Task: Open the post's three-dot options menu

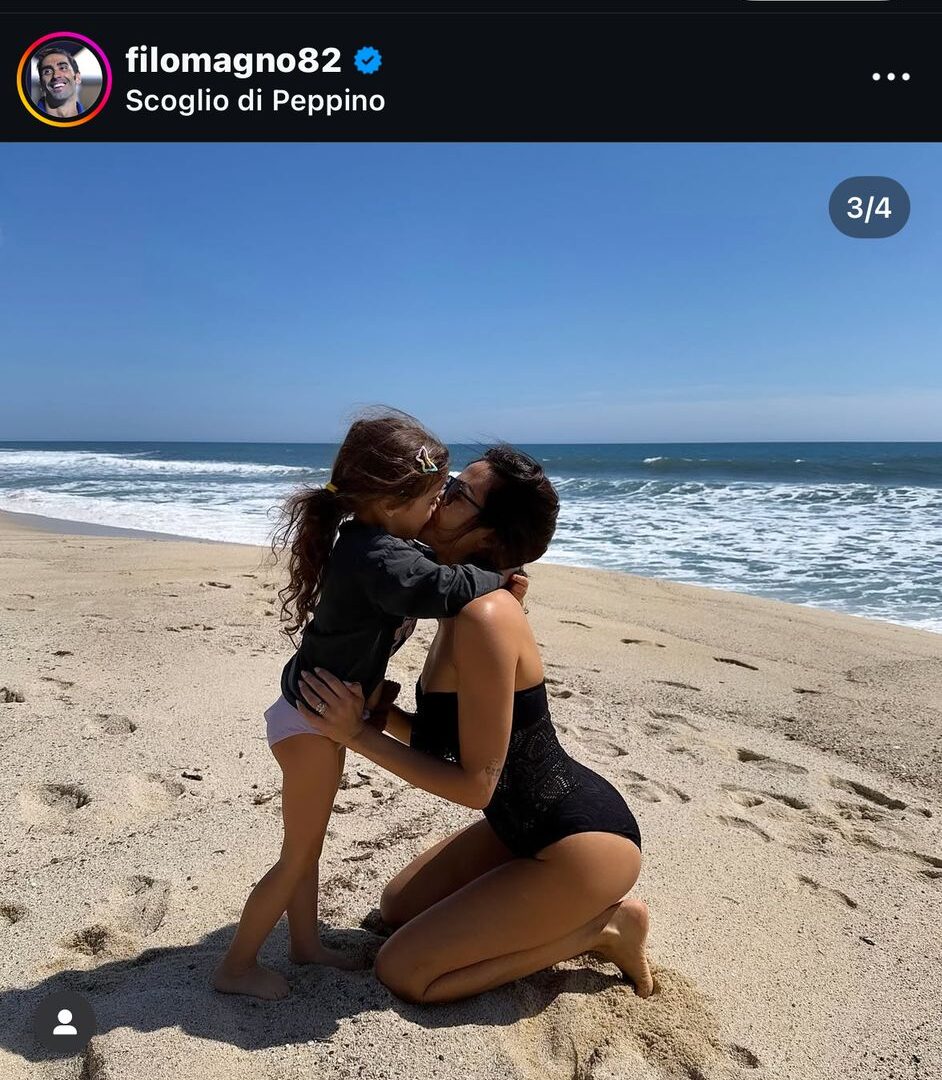Action: click(x=890, y=77)
